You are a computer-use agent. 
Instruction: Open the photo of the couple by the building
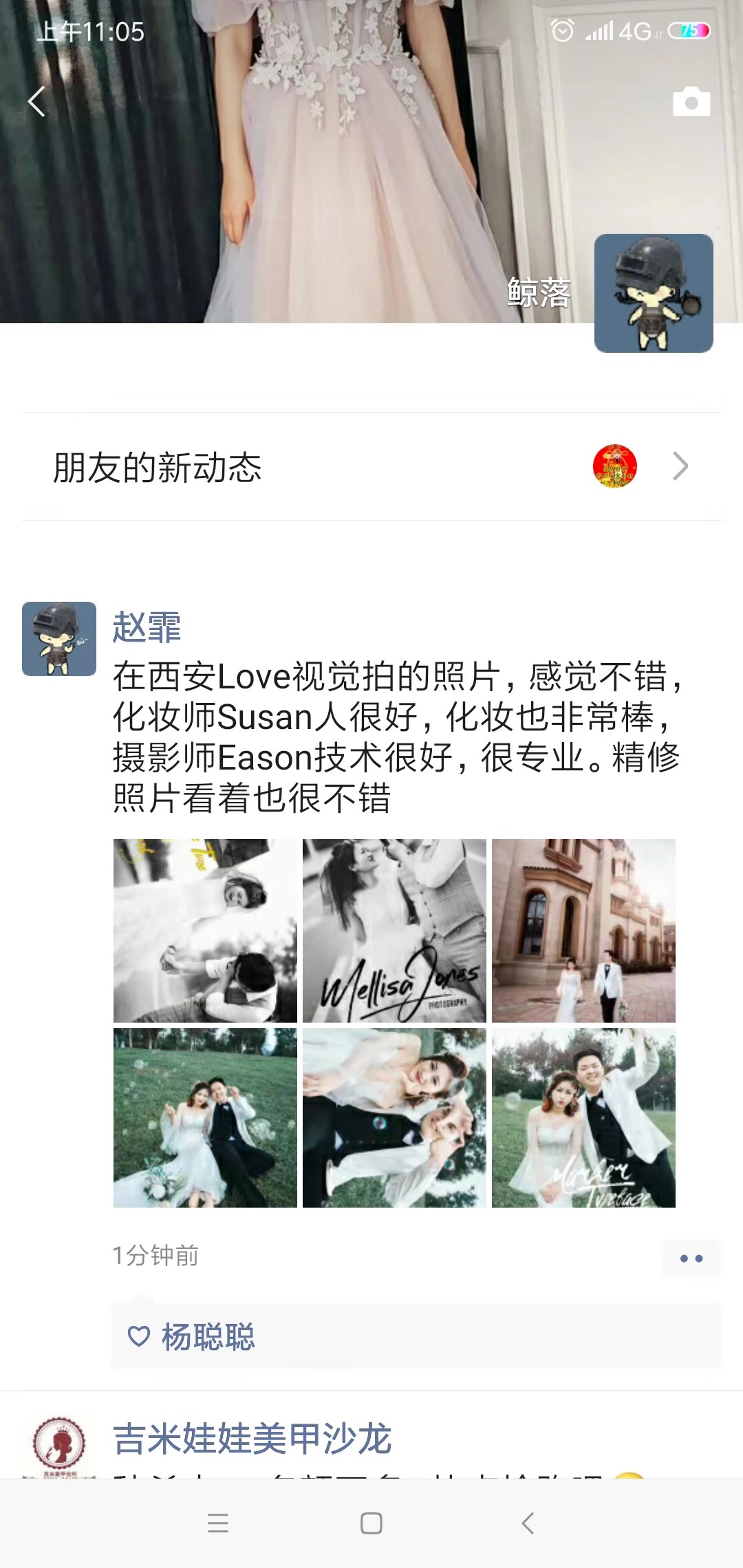(583, 930)
